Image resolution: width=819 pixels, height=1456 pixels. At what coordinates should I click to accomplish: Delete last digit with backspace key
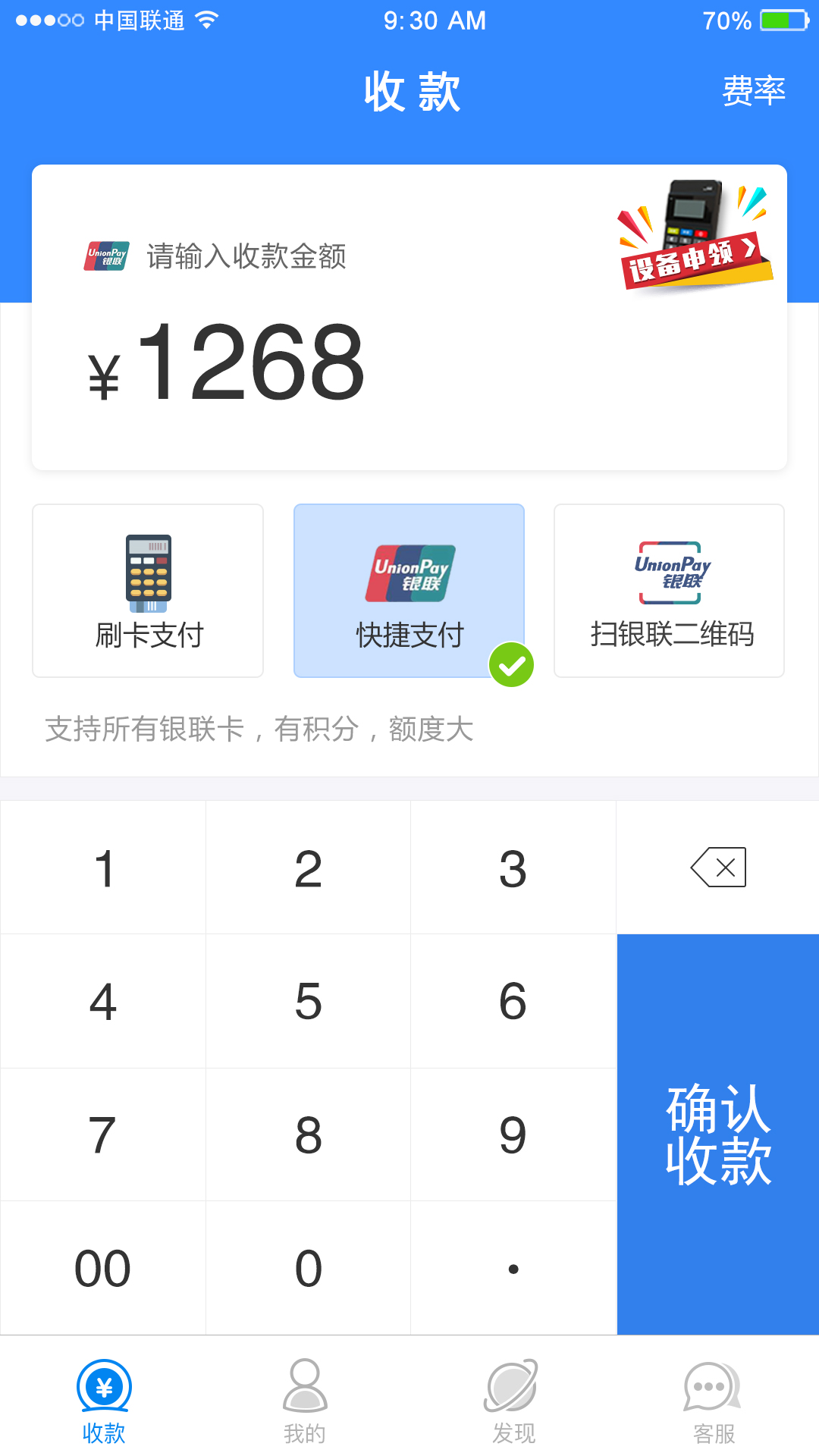click(x=718, y=868)
